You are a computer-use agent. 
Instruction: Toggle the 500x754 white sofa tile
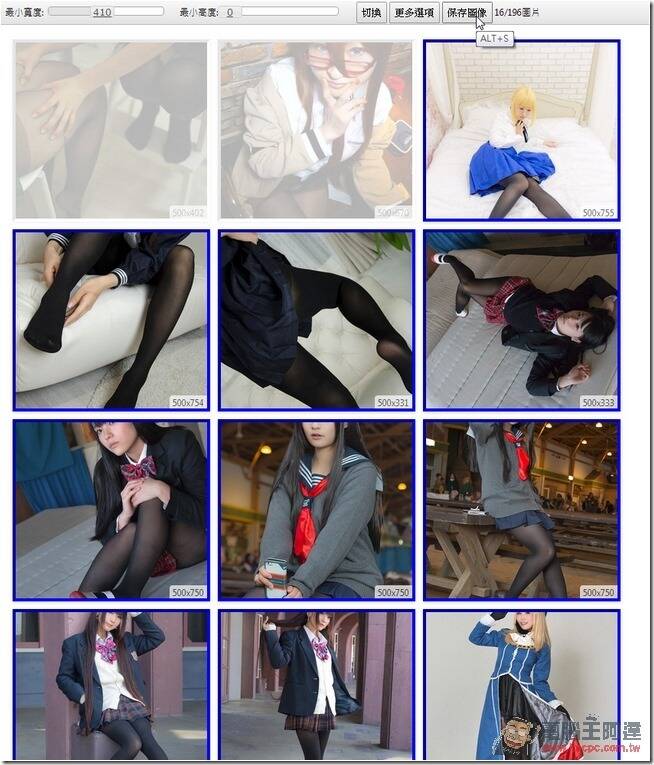[111, 320]
